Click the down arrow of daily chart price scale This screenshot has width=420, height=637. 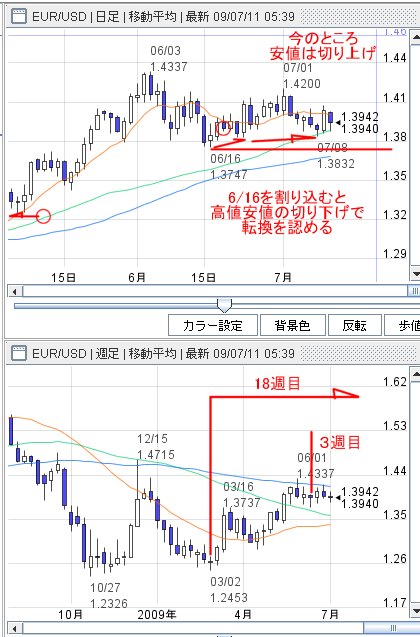(x=416, y=273)
